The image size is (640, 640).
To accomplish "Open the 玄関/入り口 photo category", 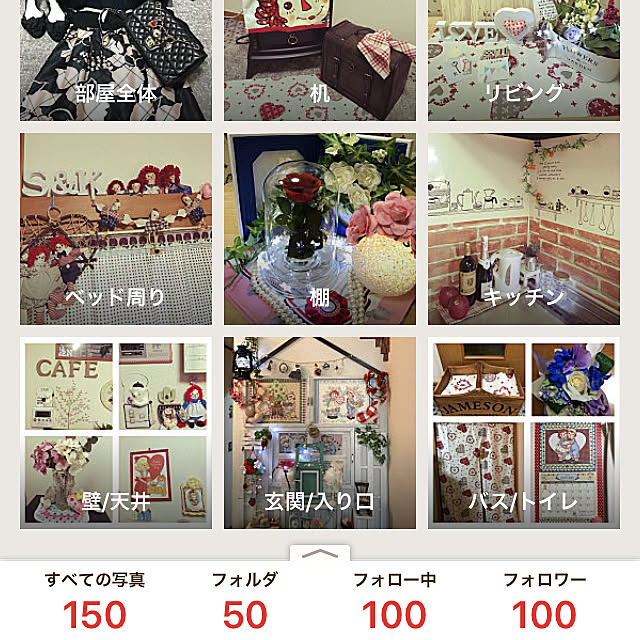I will tap(320, 432).
